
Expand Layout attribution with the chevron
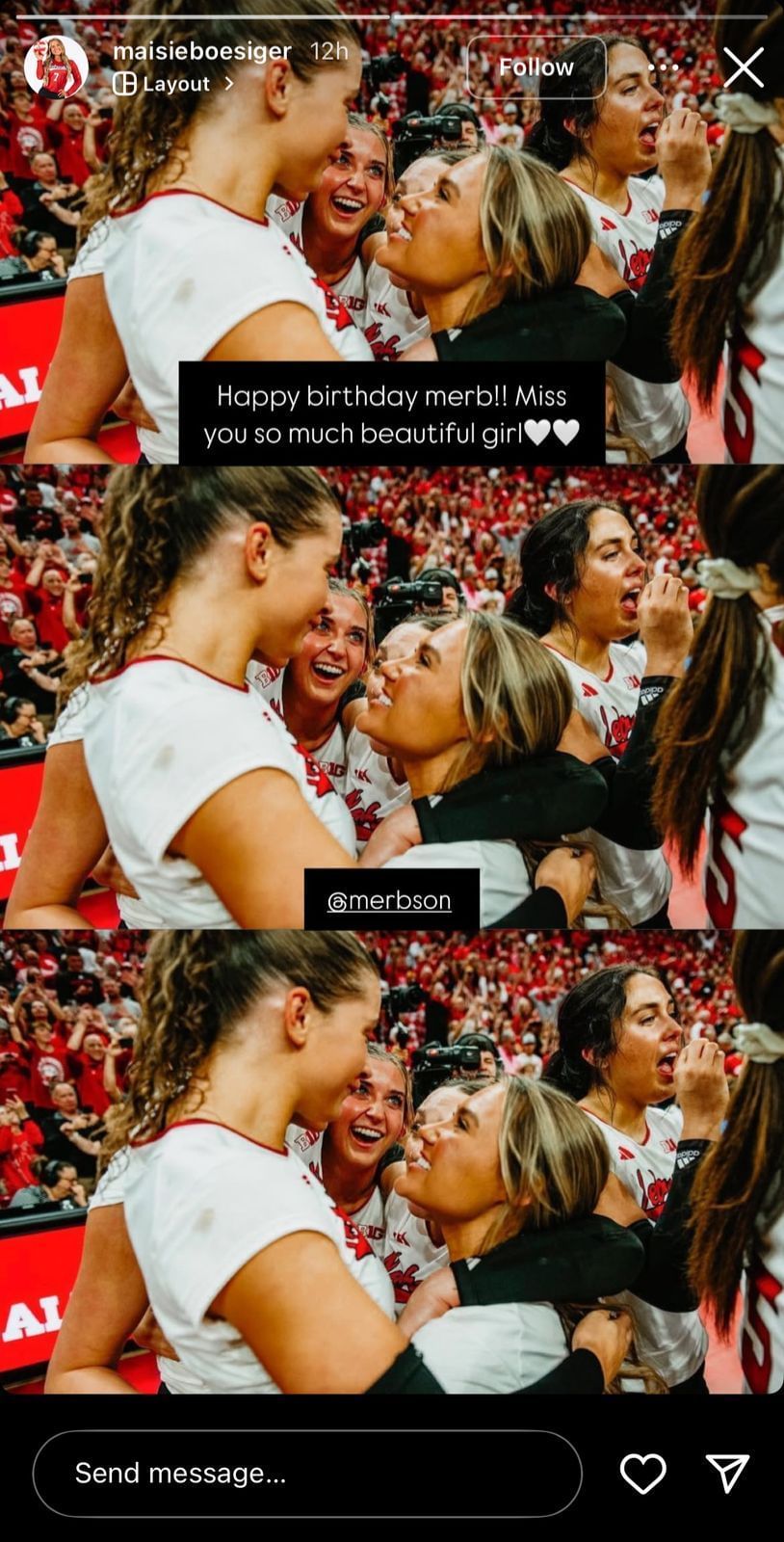[226, 85]
